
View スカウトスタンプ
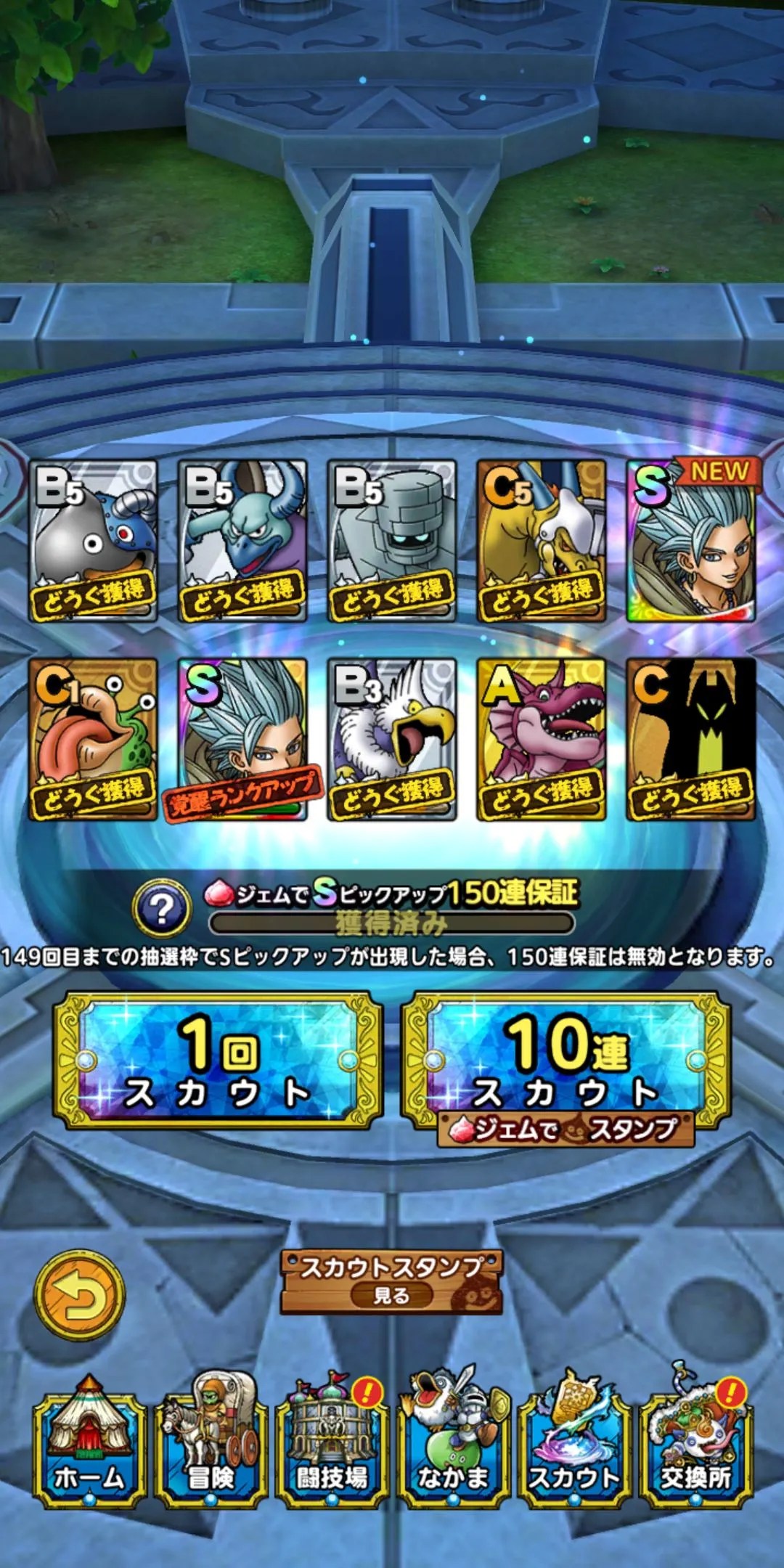point(391,1281)
